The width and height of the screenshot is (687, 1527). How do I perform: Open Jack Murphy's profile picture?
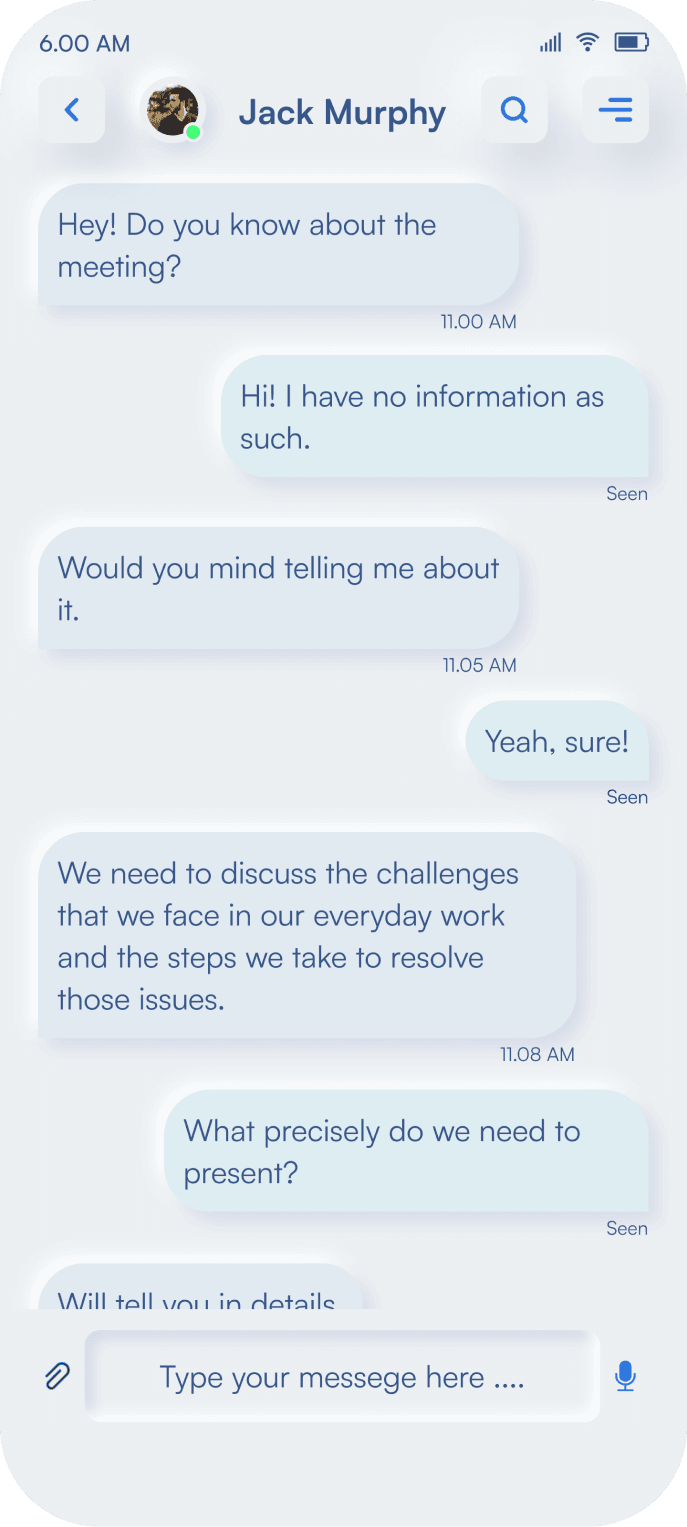[x=172, y=110]
